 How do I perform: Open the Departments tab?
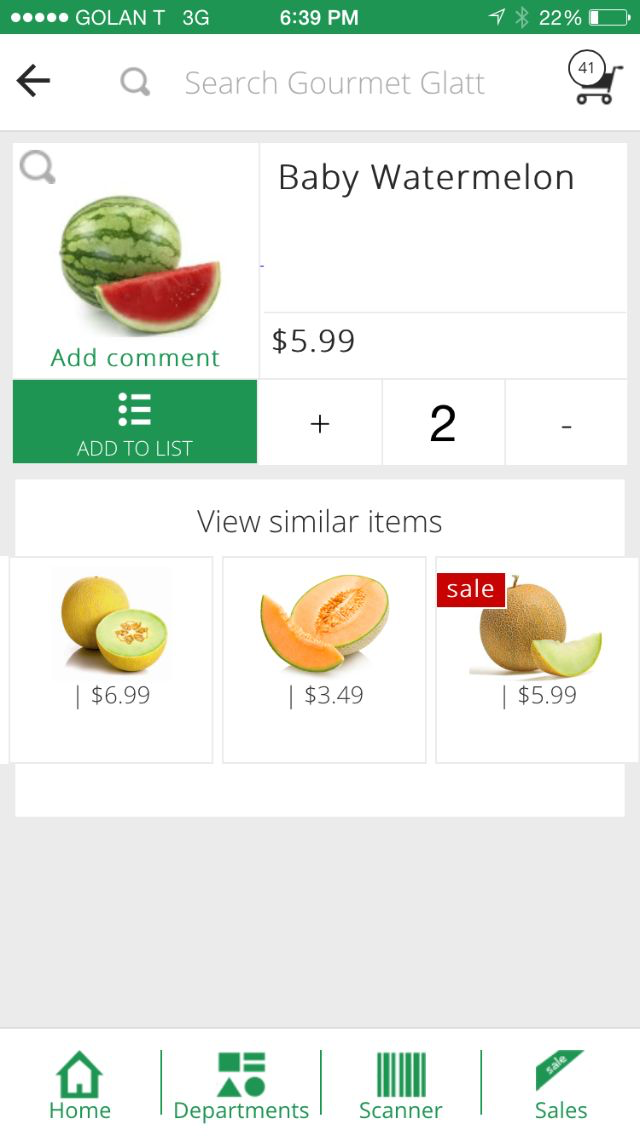[241, 1085]
